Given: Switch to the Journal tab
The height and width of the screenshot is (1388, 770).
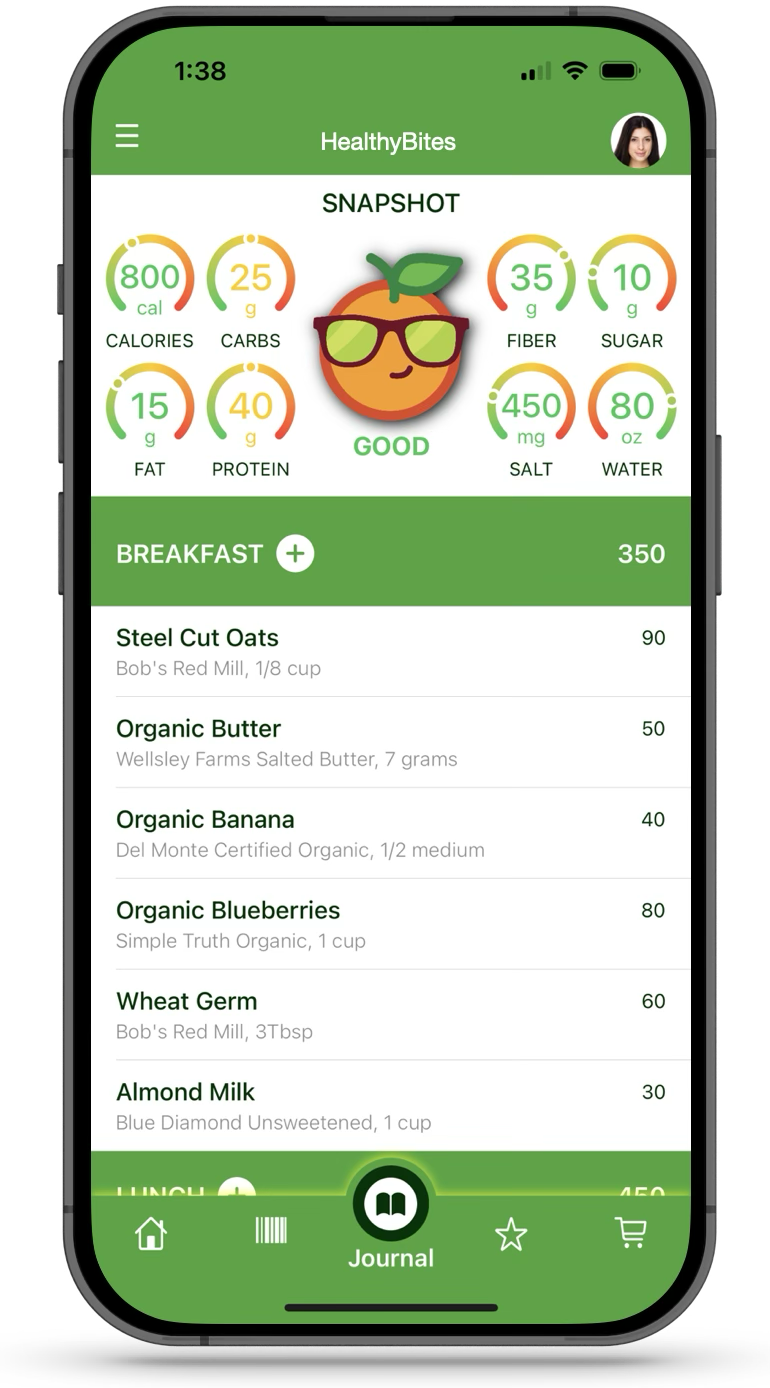Looking at the screenshot, I should 390,1217.
